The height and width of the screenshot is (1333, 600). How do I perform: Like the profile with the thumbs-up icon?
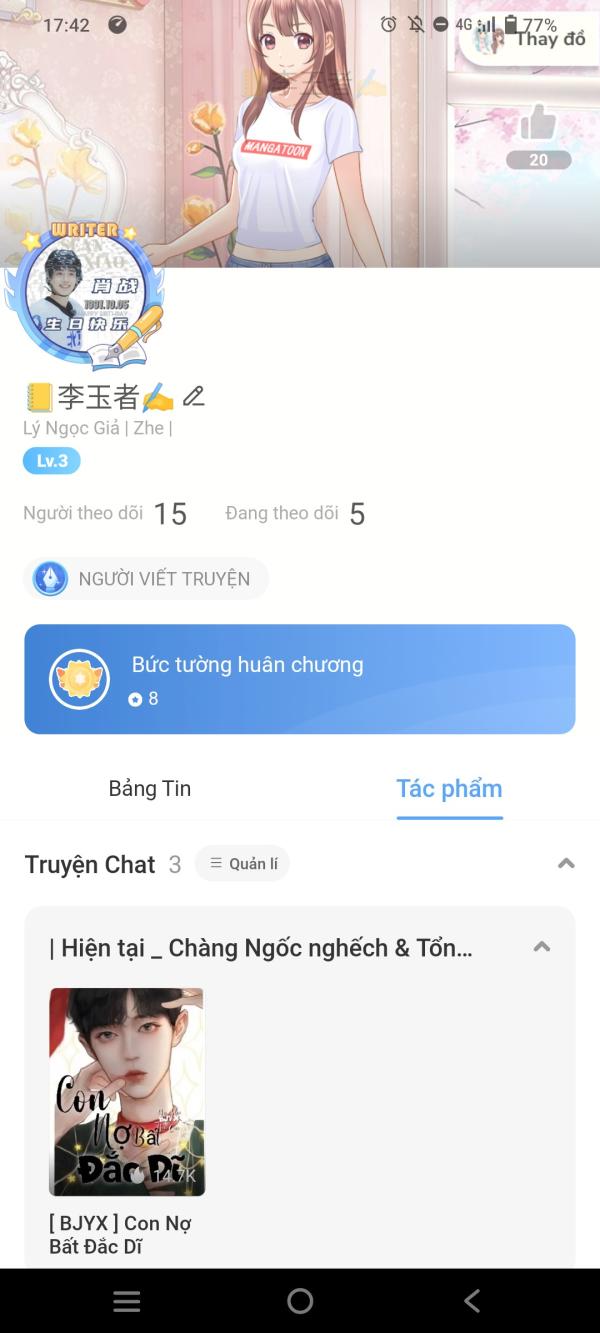[x=538, y=124]
